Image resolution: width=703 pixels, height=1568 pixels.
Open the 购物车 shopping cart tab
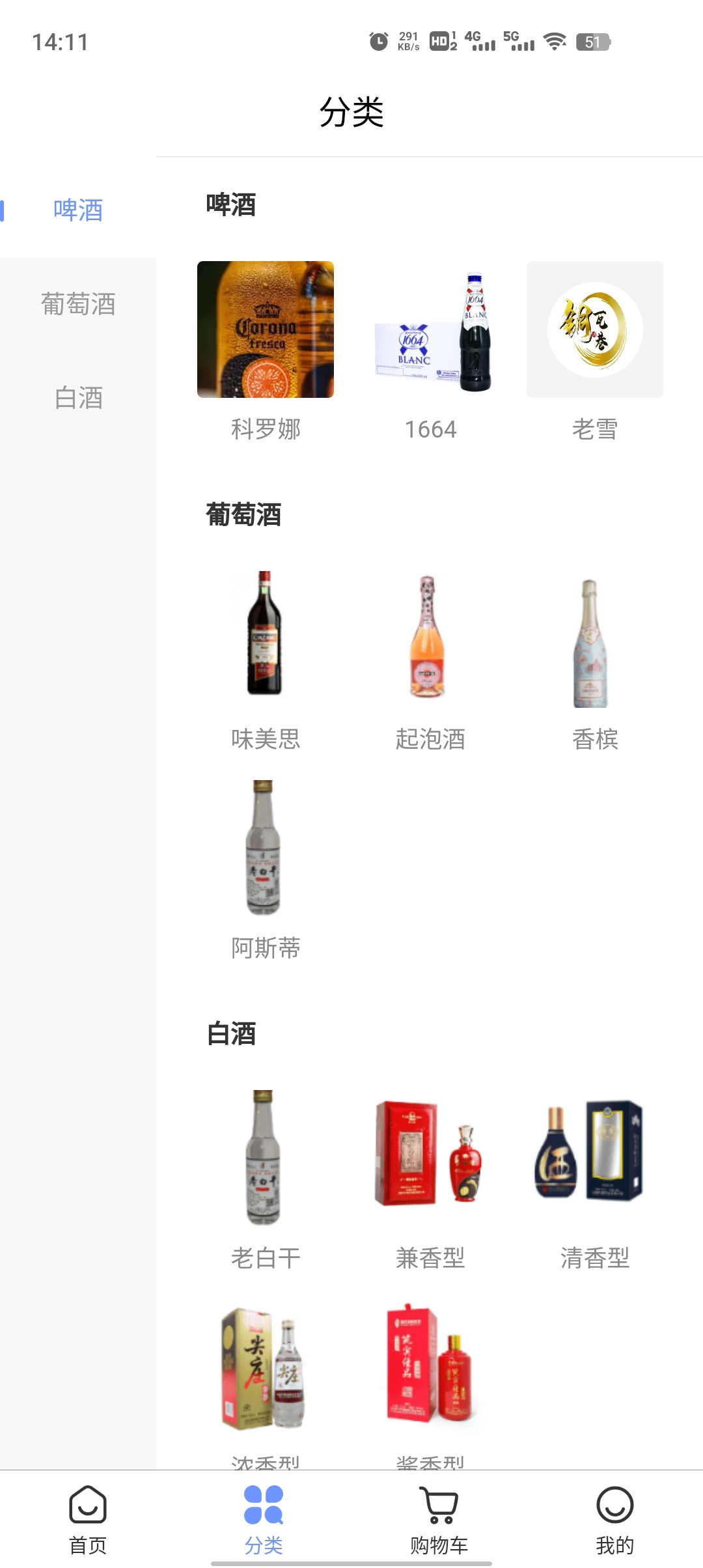tap(439, 1519)
